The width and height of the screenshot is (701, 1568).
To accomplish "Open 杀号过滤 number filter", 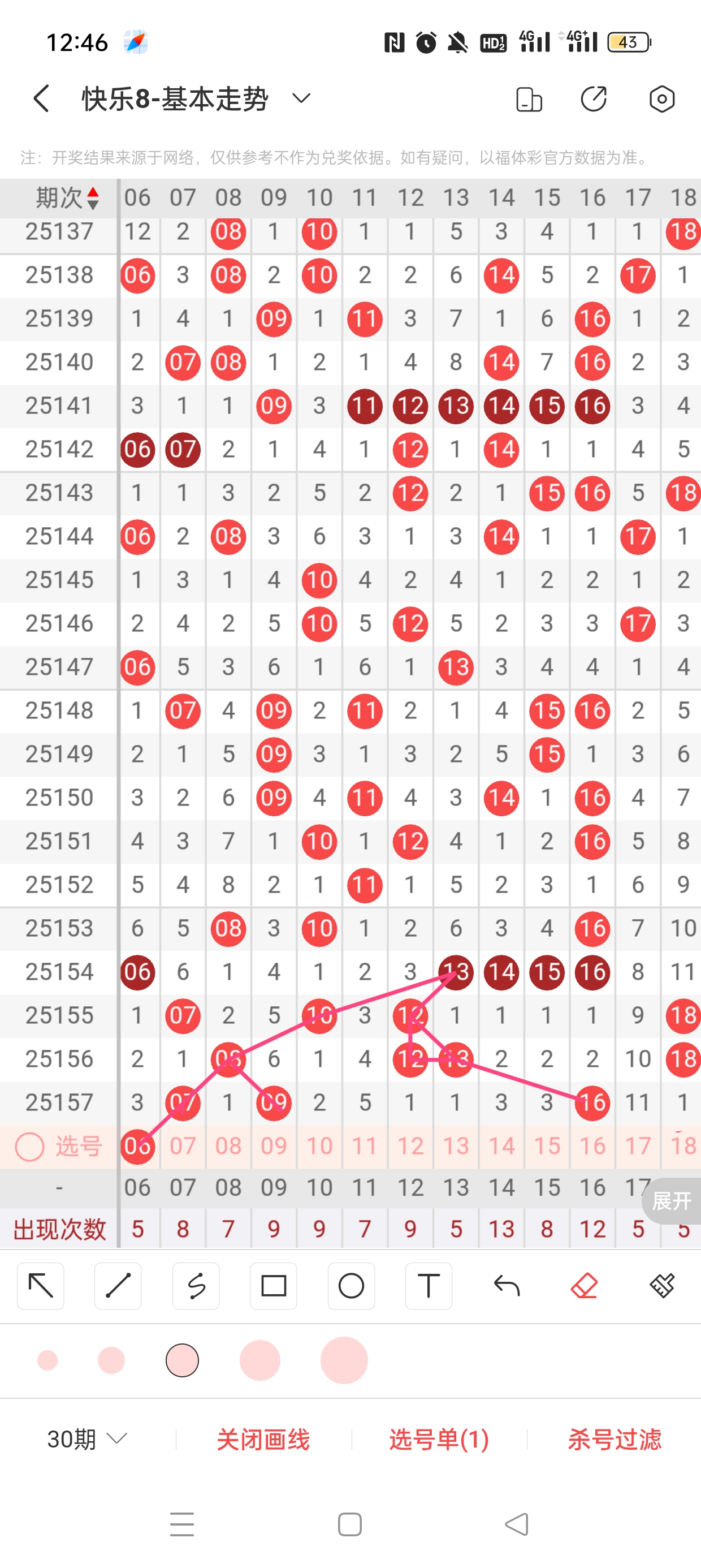I will click(614, 1440).
